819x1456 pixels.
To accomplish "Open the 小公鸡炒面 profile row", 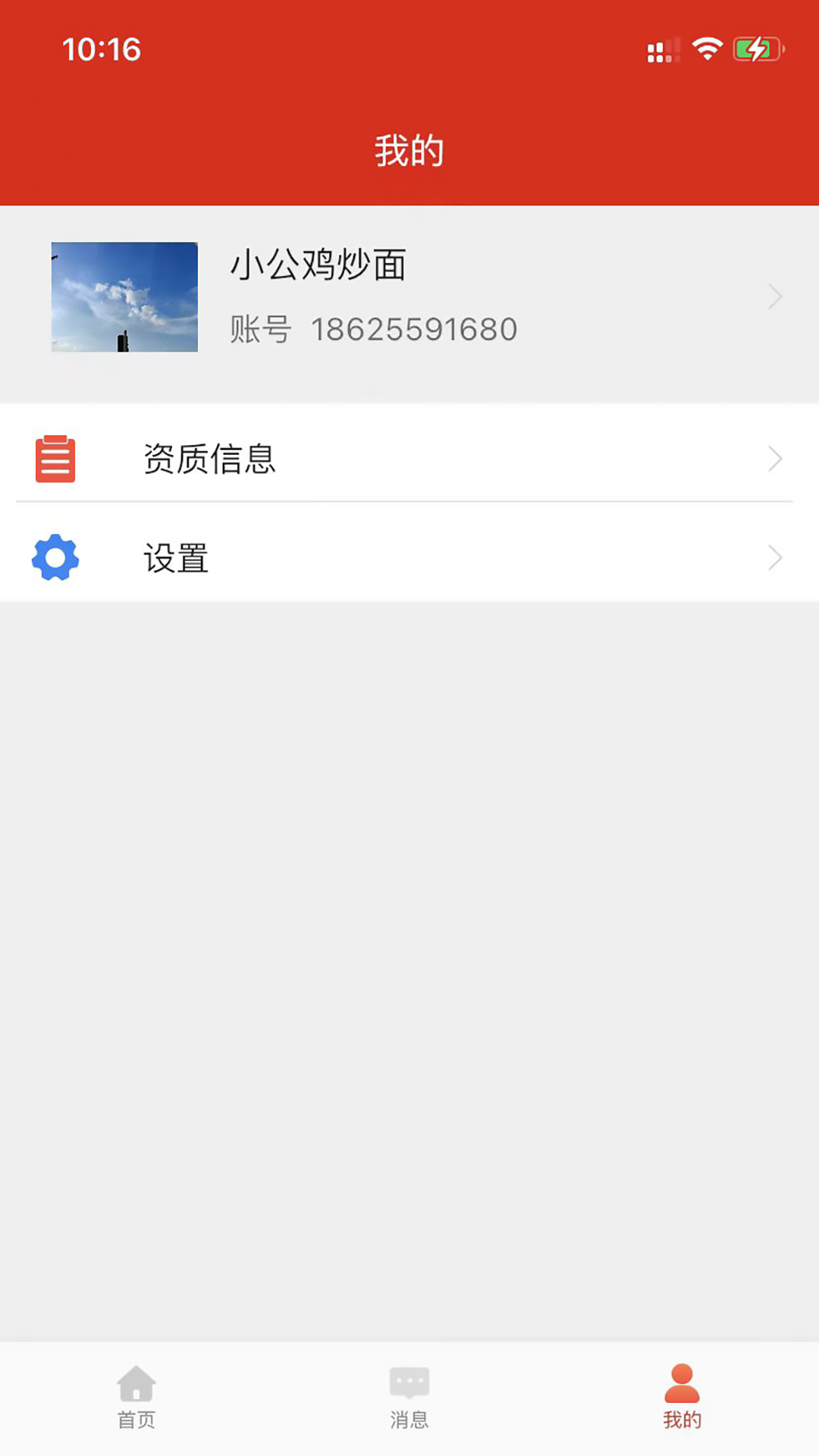I will click(x=409, y=297).
